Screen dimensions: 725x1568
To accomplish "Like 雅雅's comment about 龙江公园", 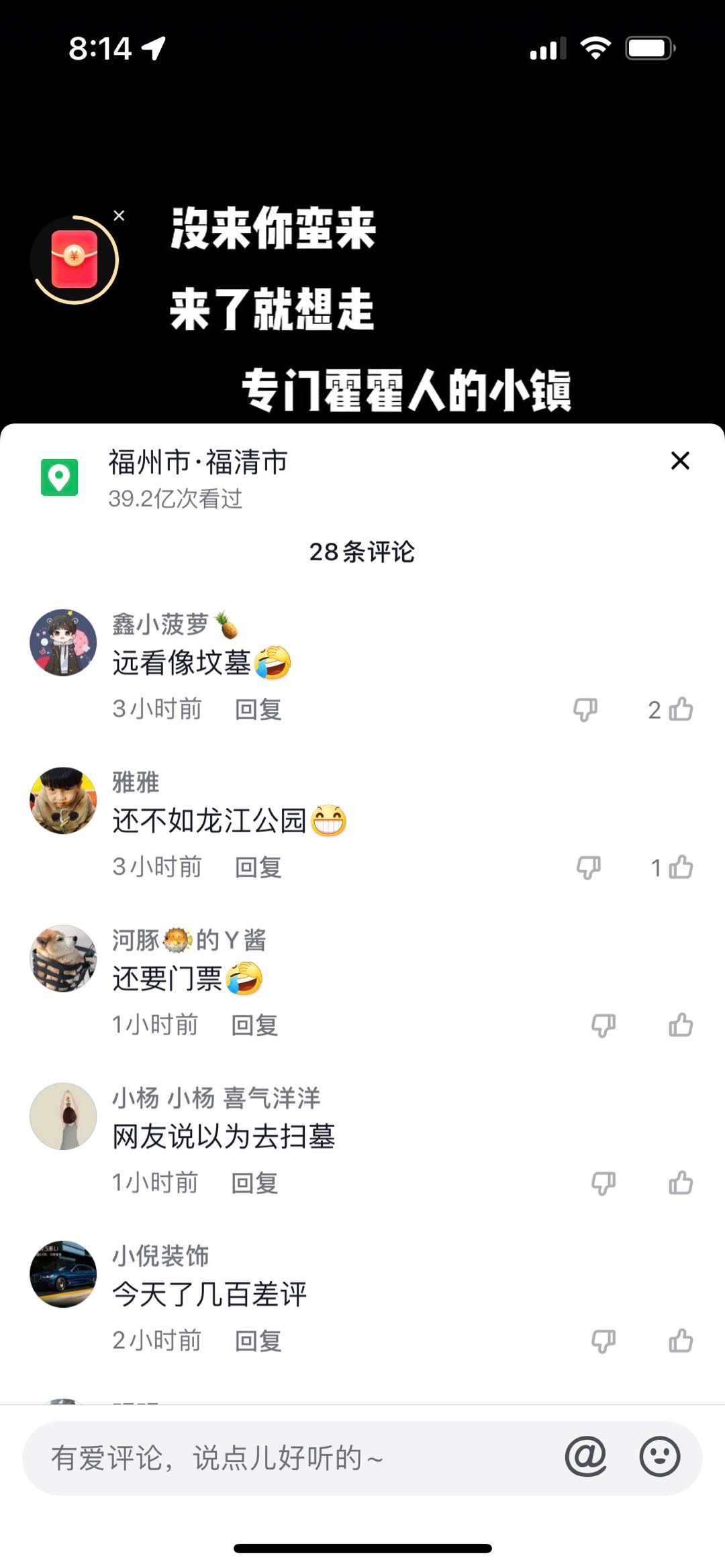I will click(681, 868).
